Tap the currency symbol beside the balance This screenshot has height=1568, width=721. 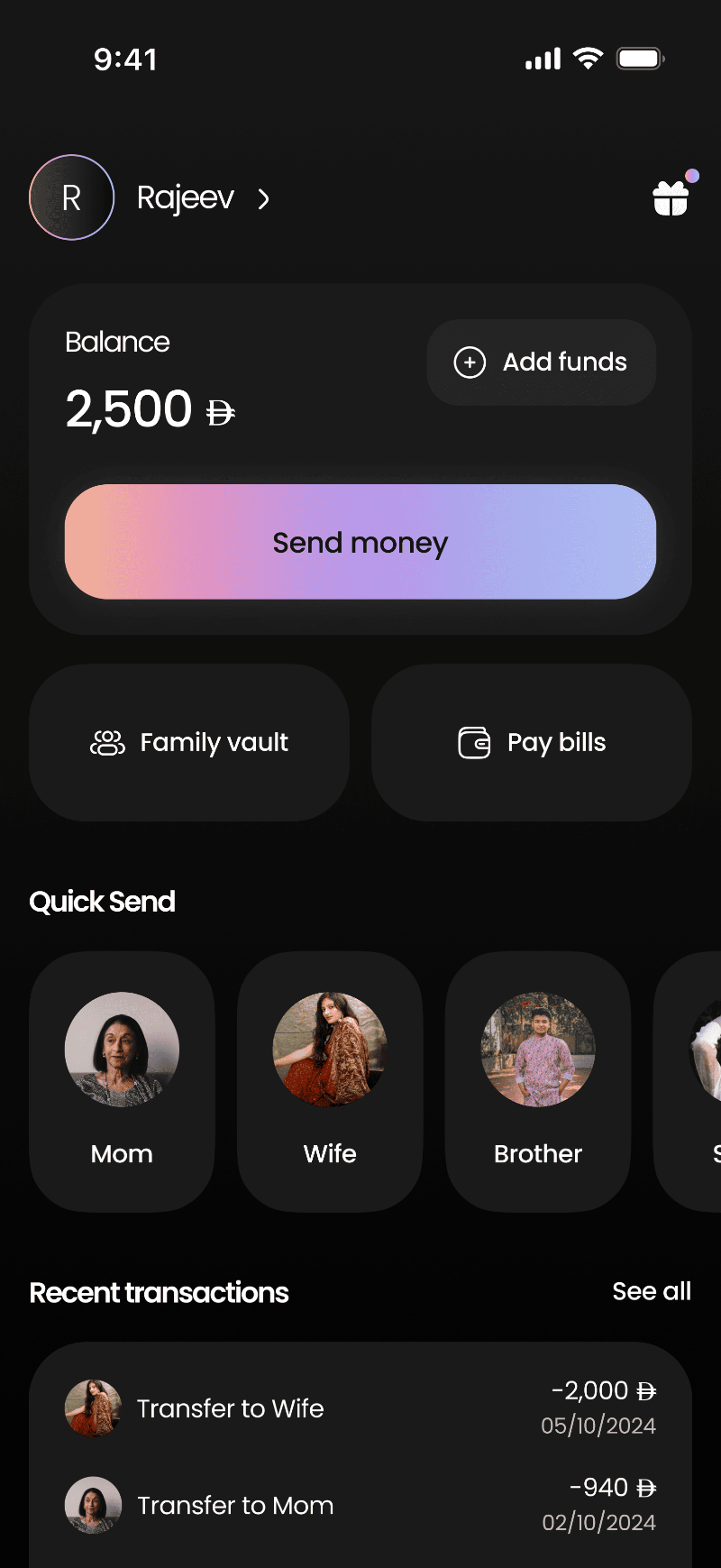click(x=219, y=411)
